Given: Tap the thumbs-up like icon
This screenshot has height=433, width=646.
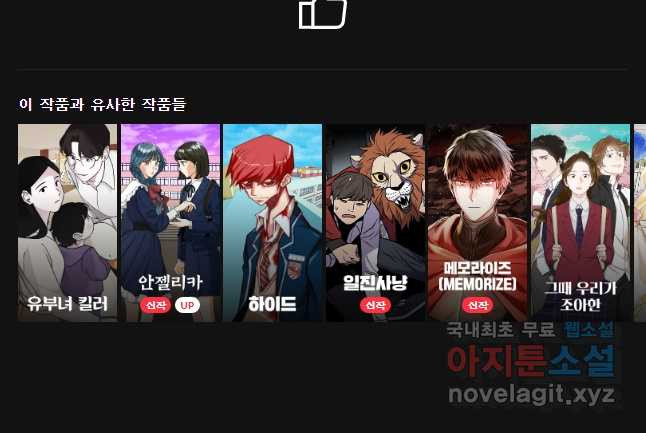Looking at the screenshot, I should point(322,13).
